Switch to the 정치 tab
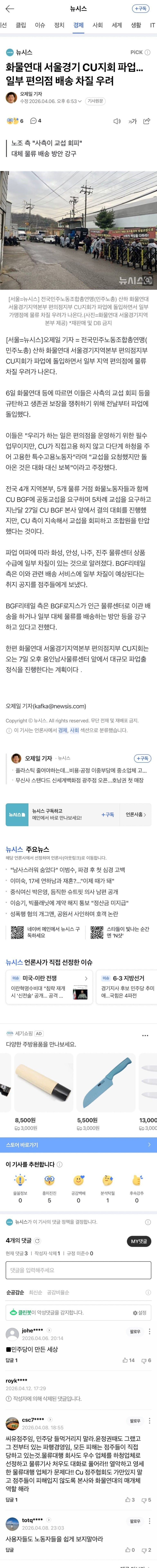Screen dimensions: 157x1568 (59, 26)
